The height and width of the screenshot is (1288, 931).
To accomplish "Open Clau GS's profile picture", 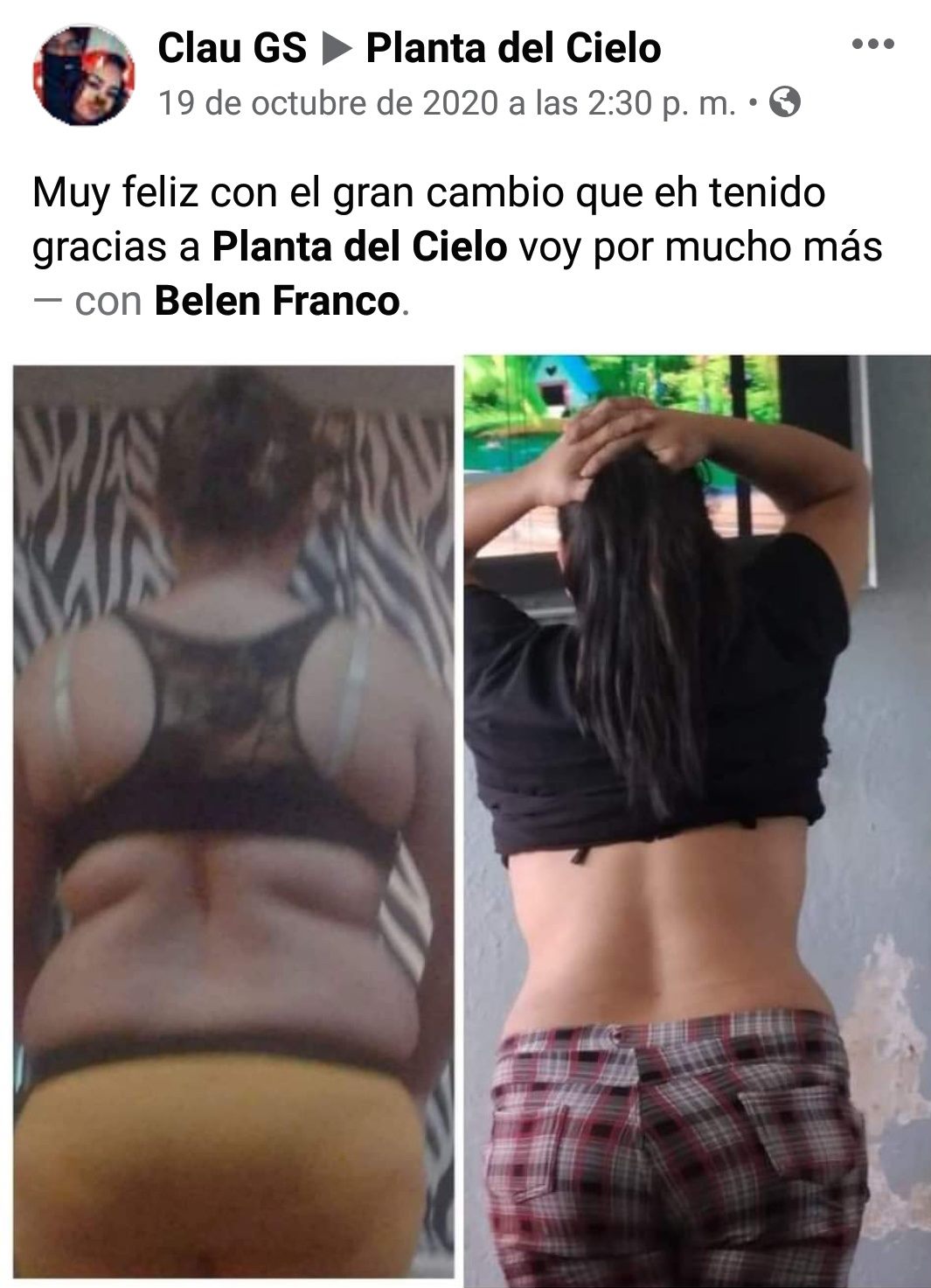I will pos(84,75).
